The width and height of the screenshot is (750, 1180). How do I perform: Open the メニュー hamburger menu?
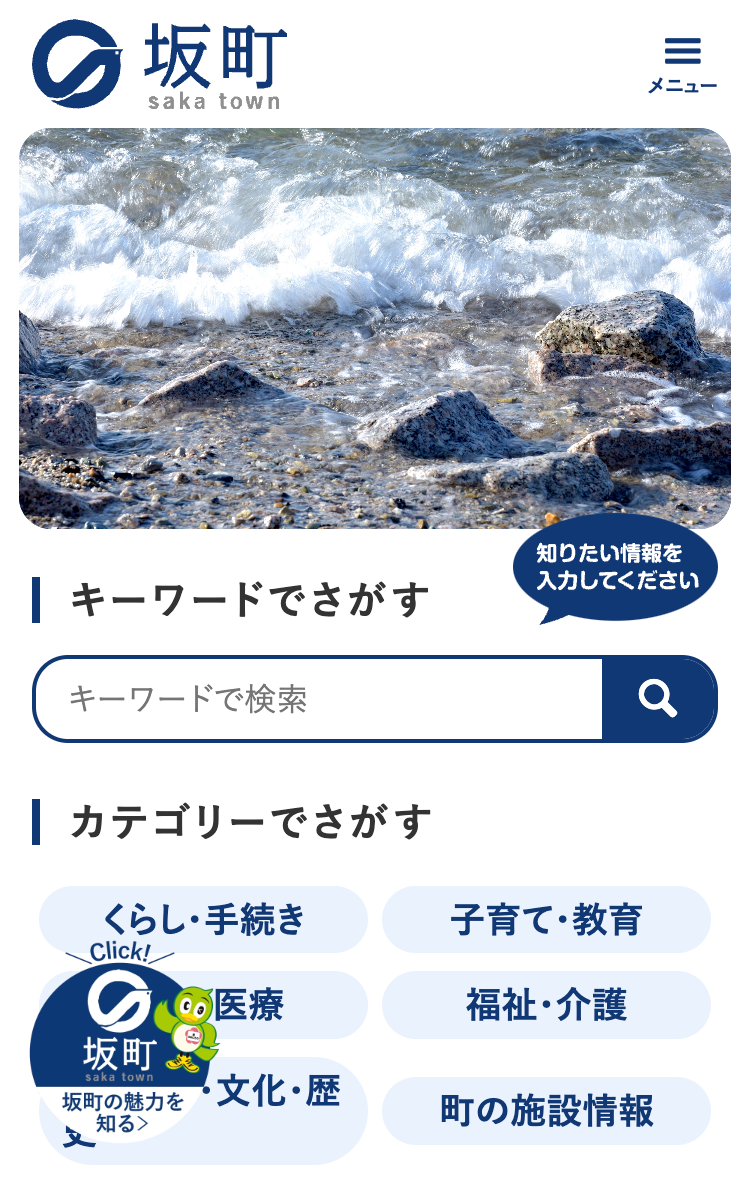click(682, 65)
